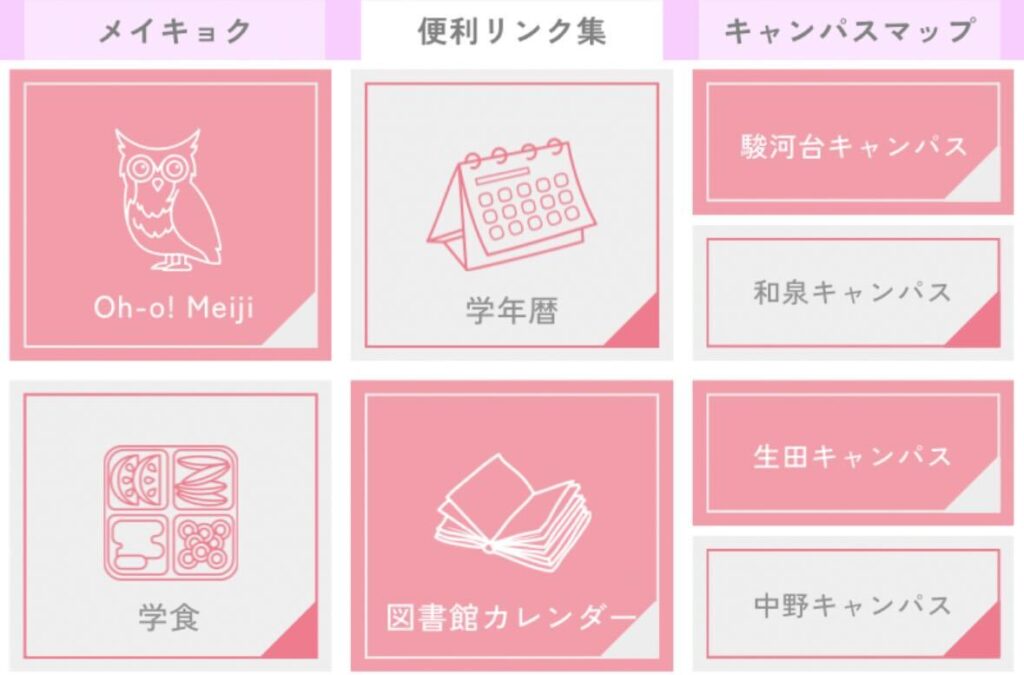Open the Oh-o! Meiji owl tile
1024x675 pixels.
coord(170,215)
